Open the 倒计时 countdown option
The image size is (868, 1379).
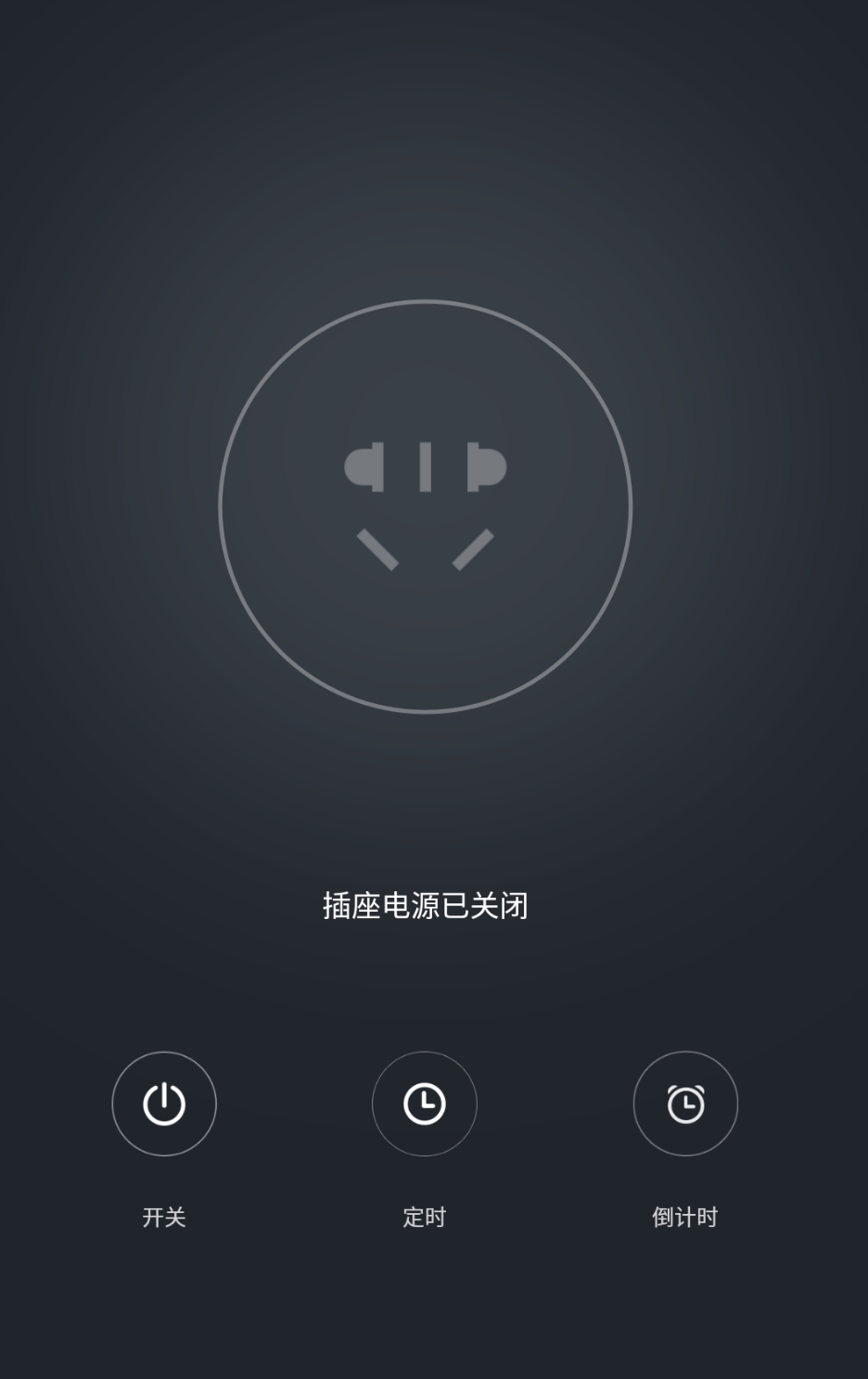point(685,1104)
